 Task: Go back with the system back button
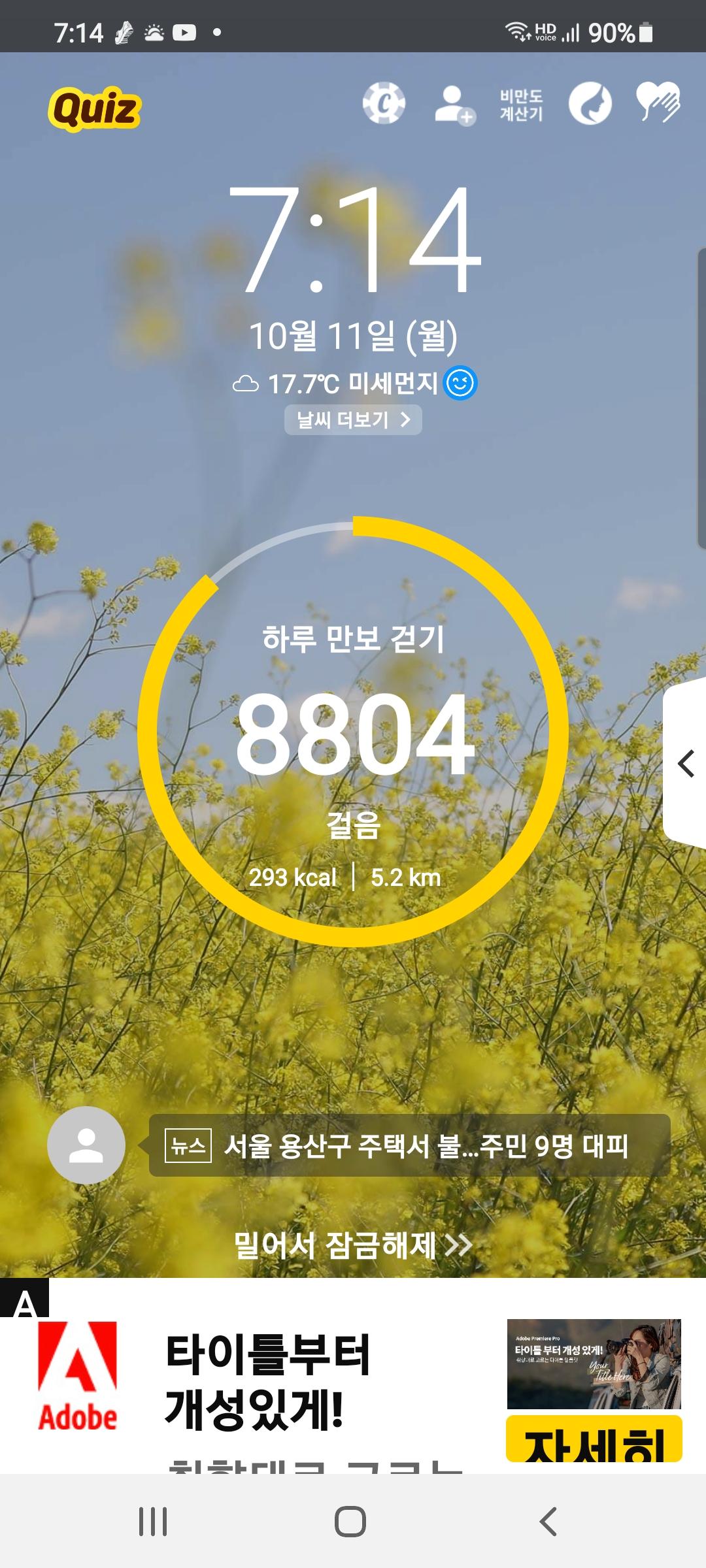click(x=548, y=1521)
